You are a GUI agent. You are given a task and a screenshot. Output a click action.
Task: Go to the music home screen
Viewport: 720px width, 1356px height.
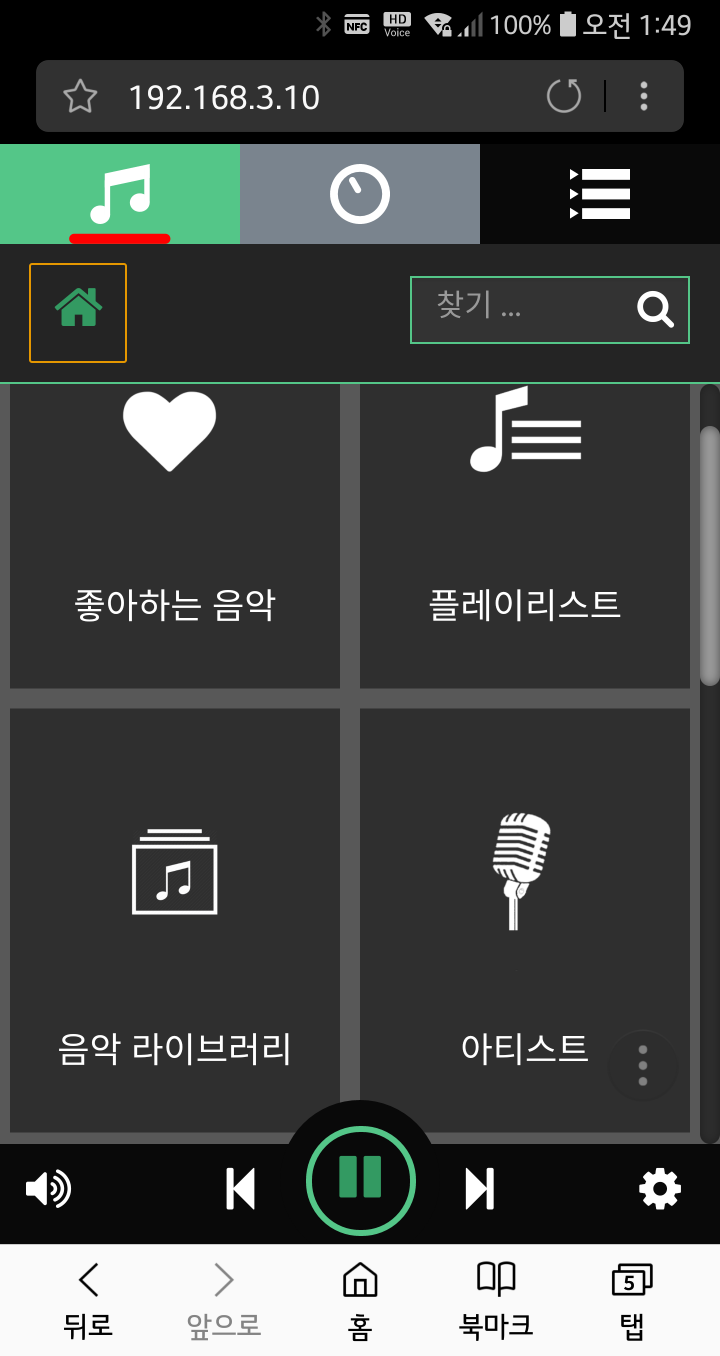click(x=78, y=313)
